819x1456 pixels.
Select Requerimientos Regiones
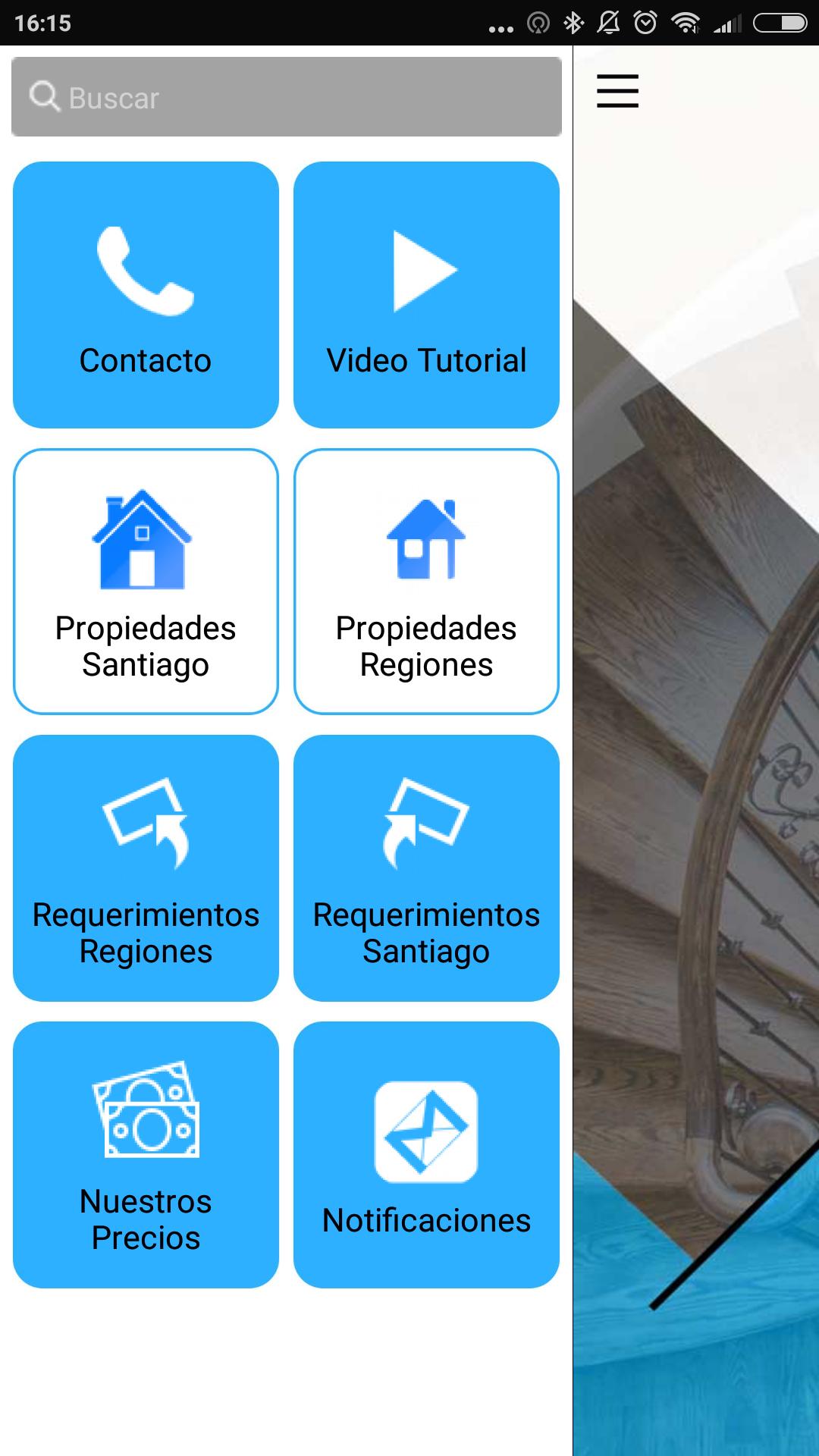pyautogui.click(x=146, y=868)
